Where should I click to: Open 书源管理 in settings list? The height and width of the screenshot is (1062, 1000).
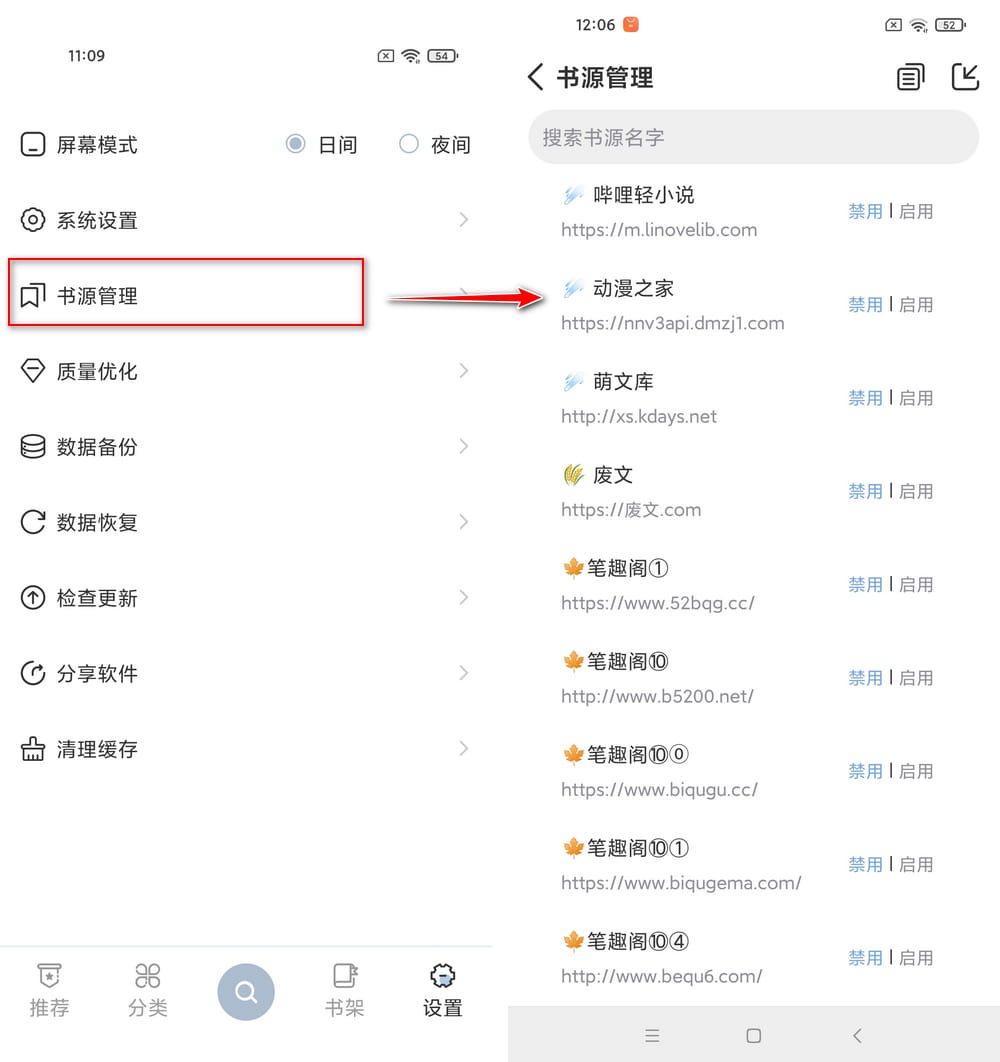185,296
